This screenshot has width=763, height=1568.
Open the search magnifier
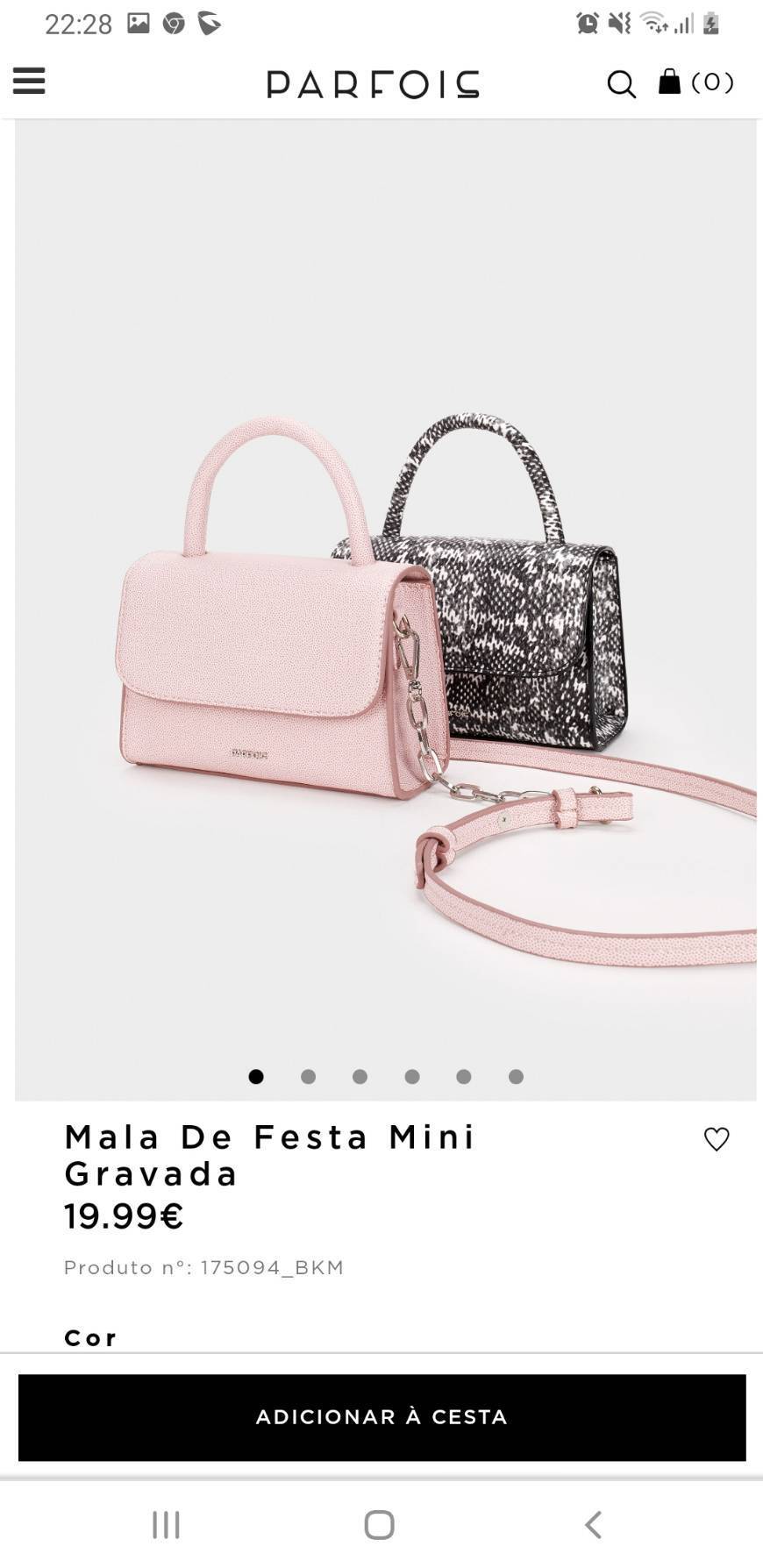click(x=621, y=84)
